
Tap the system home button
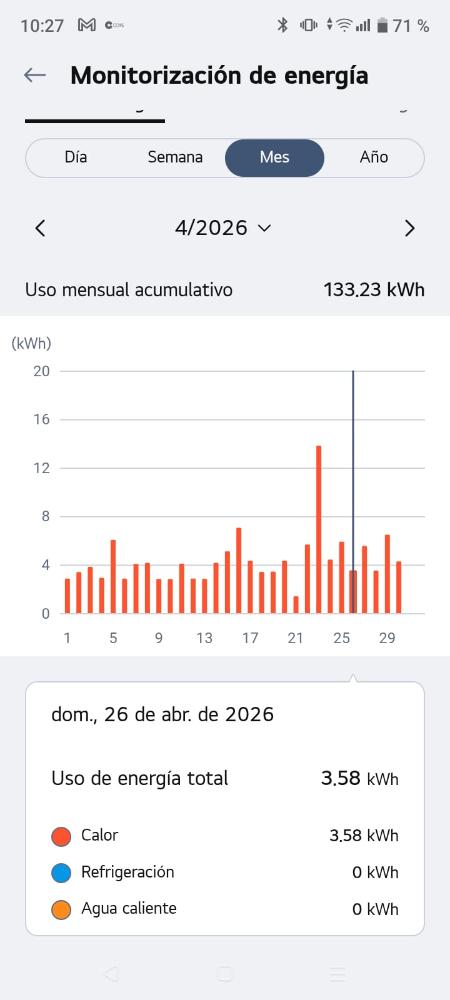tap(224, 973)
